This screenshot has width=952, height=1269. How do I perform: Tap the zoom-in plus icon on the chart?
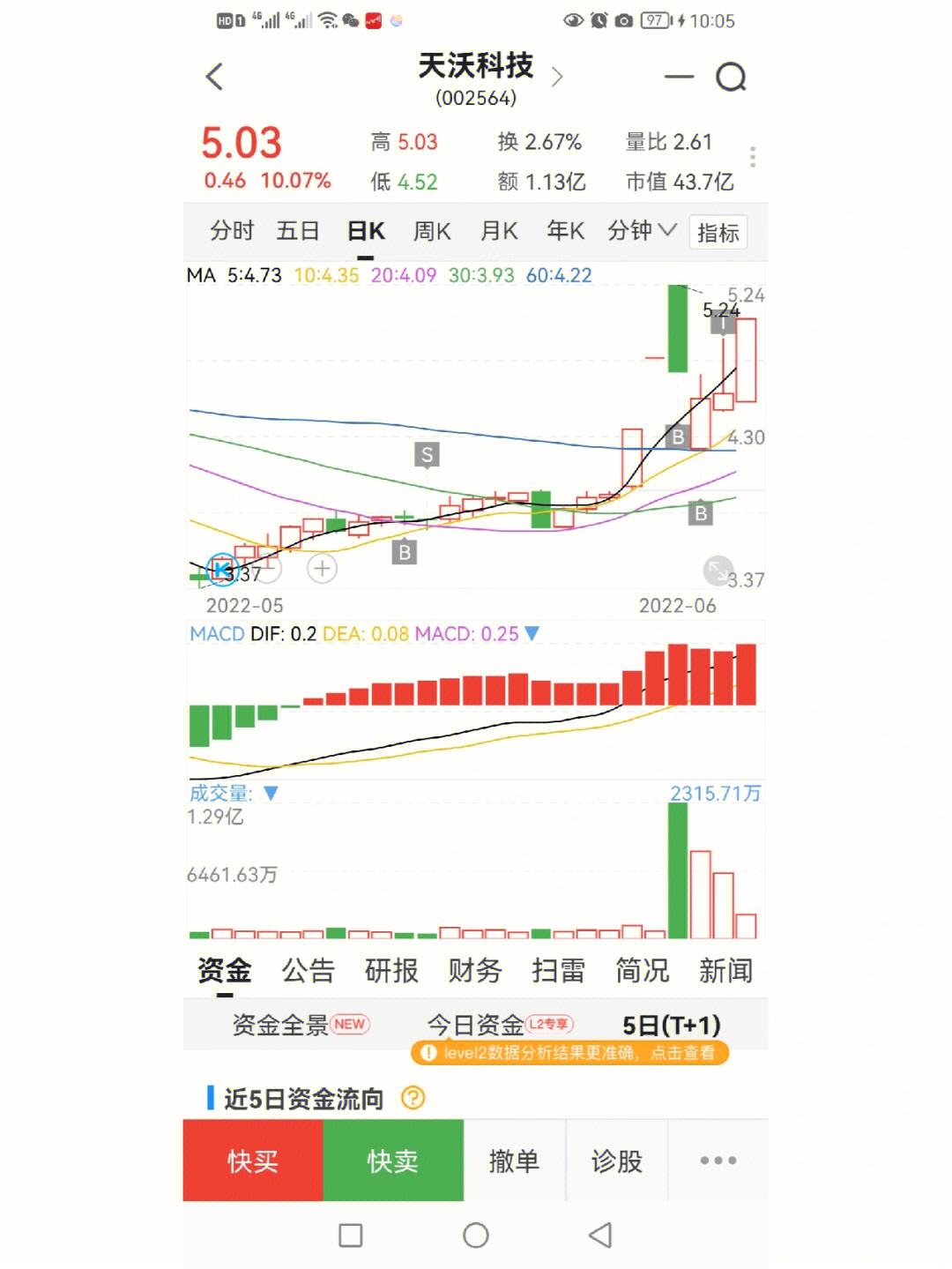click(322, 568)
